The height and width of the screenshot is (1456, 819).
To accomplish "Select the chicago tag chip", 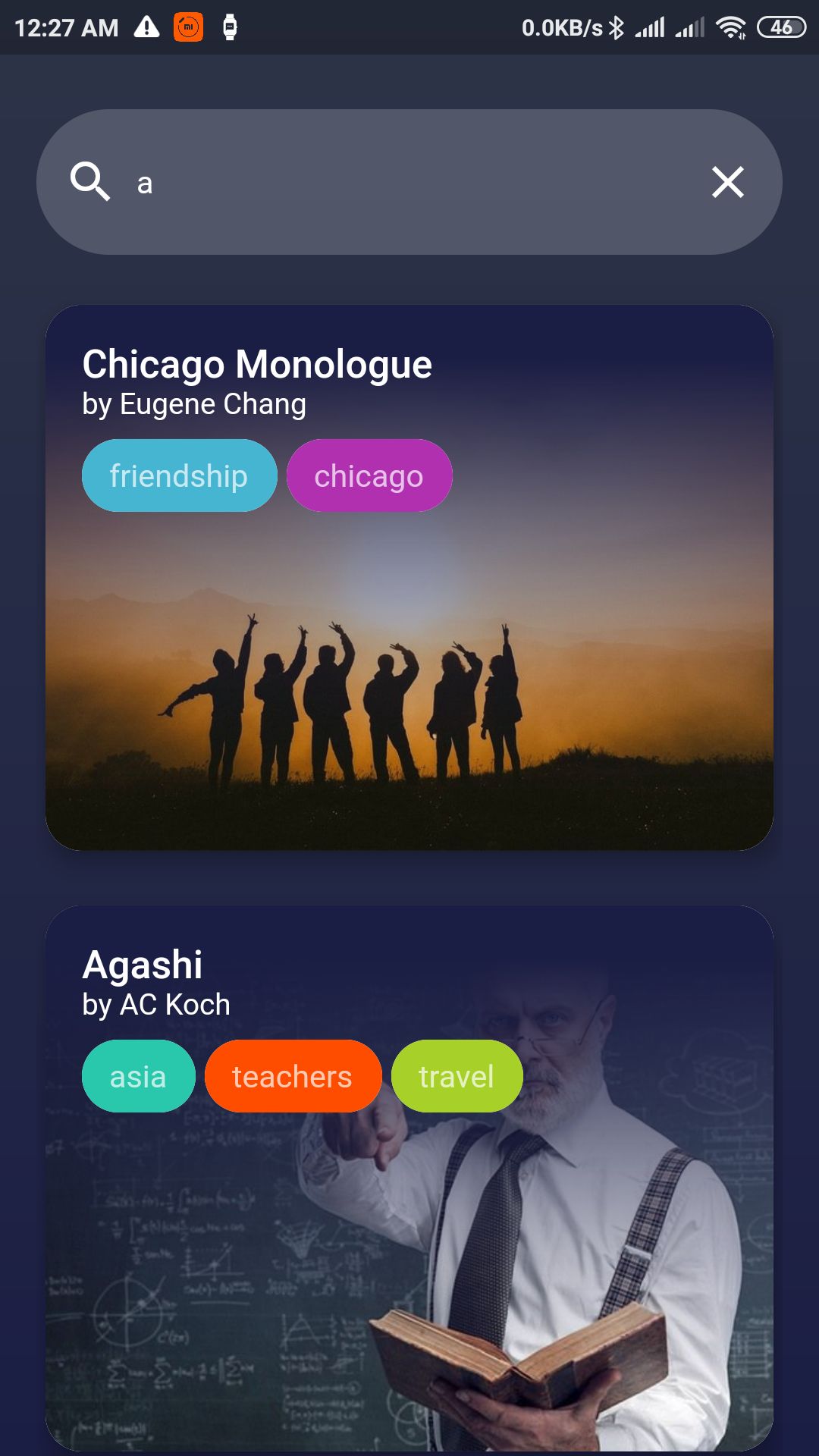I will (x=369, y=475).
